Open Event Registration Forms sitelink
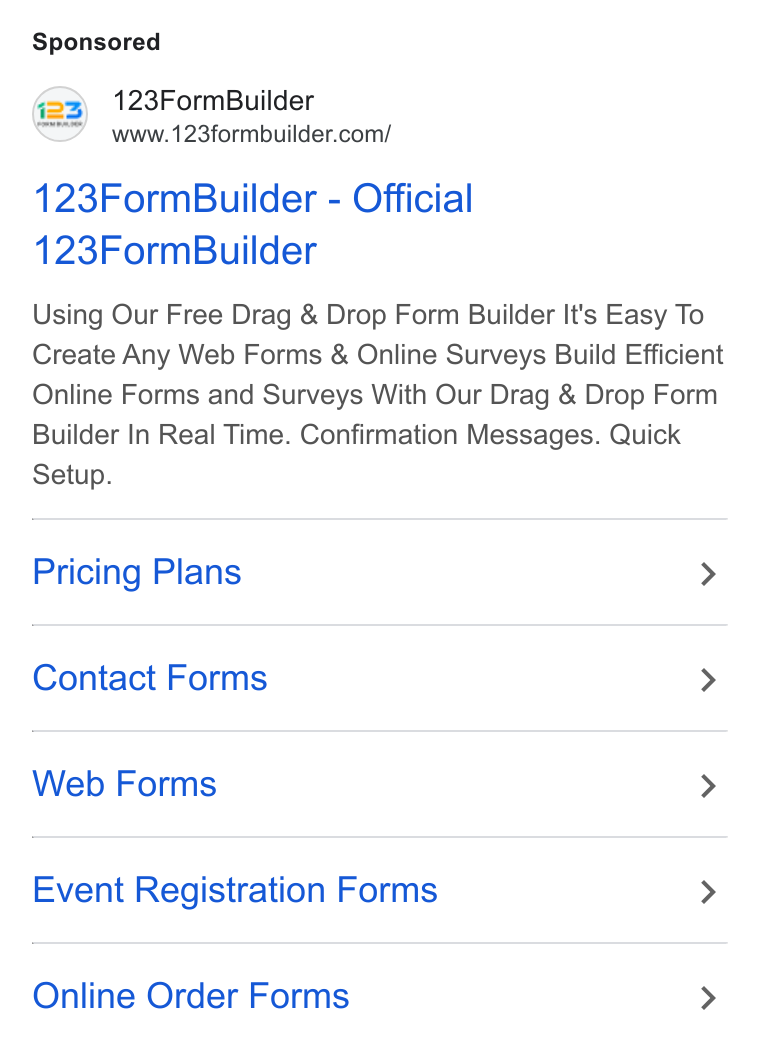The image size is (760, 1048). (380, 890)
